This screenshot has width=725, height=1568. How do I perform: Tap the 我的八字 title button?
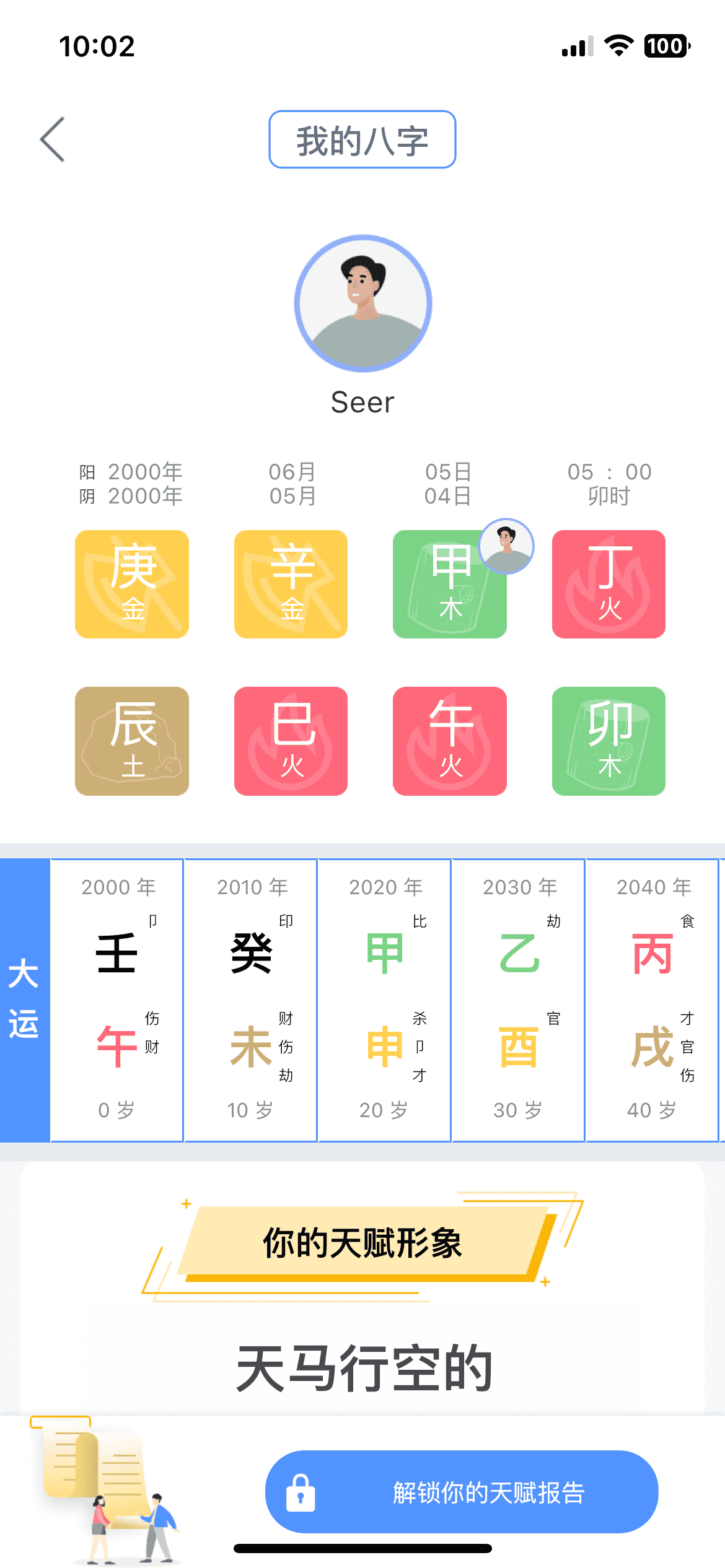(362, 139)
